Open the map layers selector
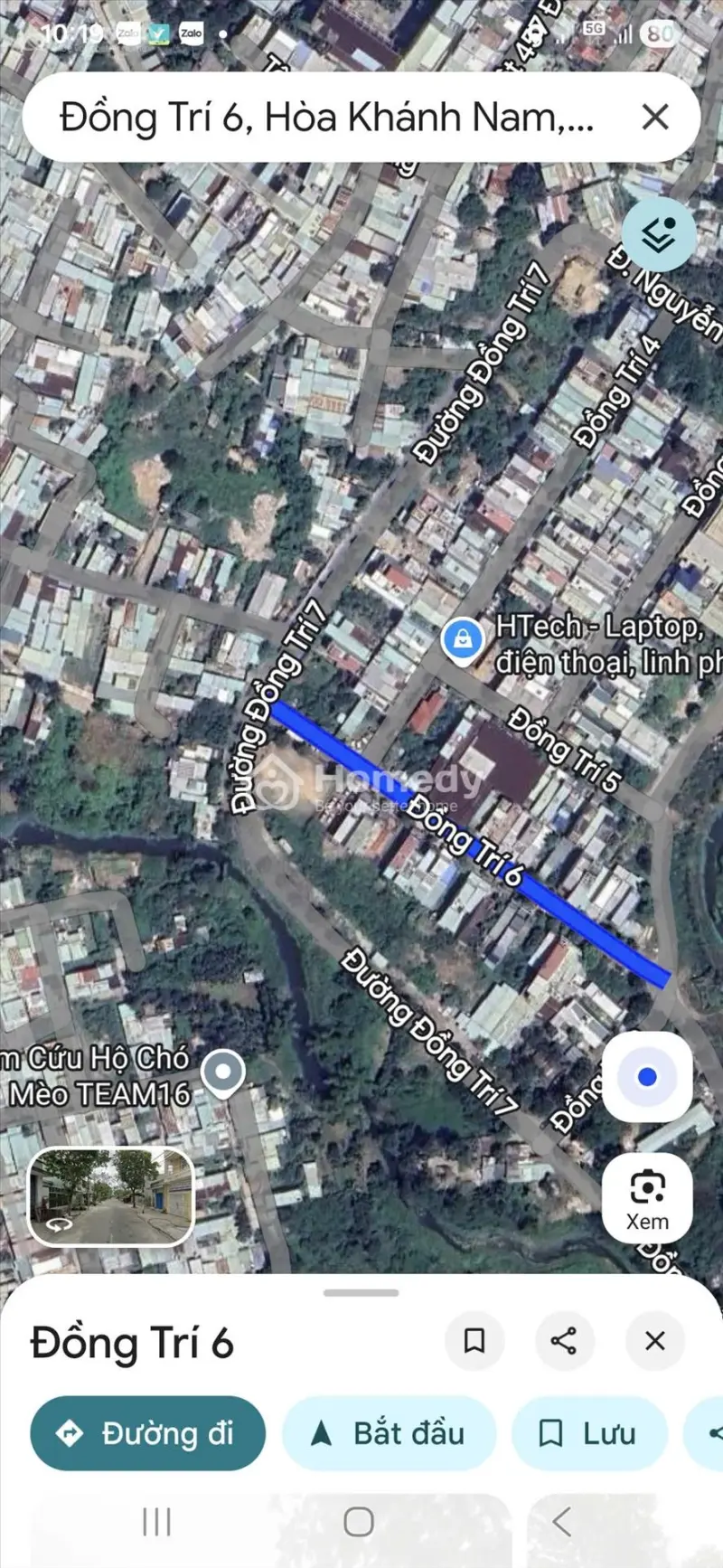This screenshot has height=1568, width=723. [x=659, y=234]
